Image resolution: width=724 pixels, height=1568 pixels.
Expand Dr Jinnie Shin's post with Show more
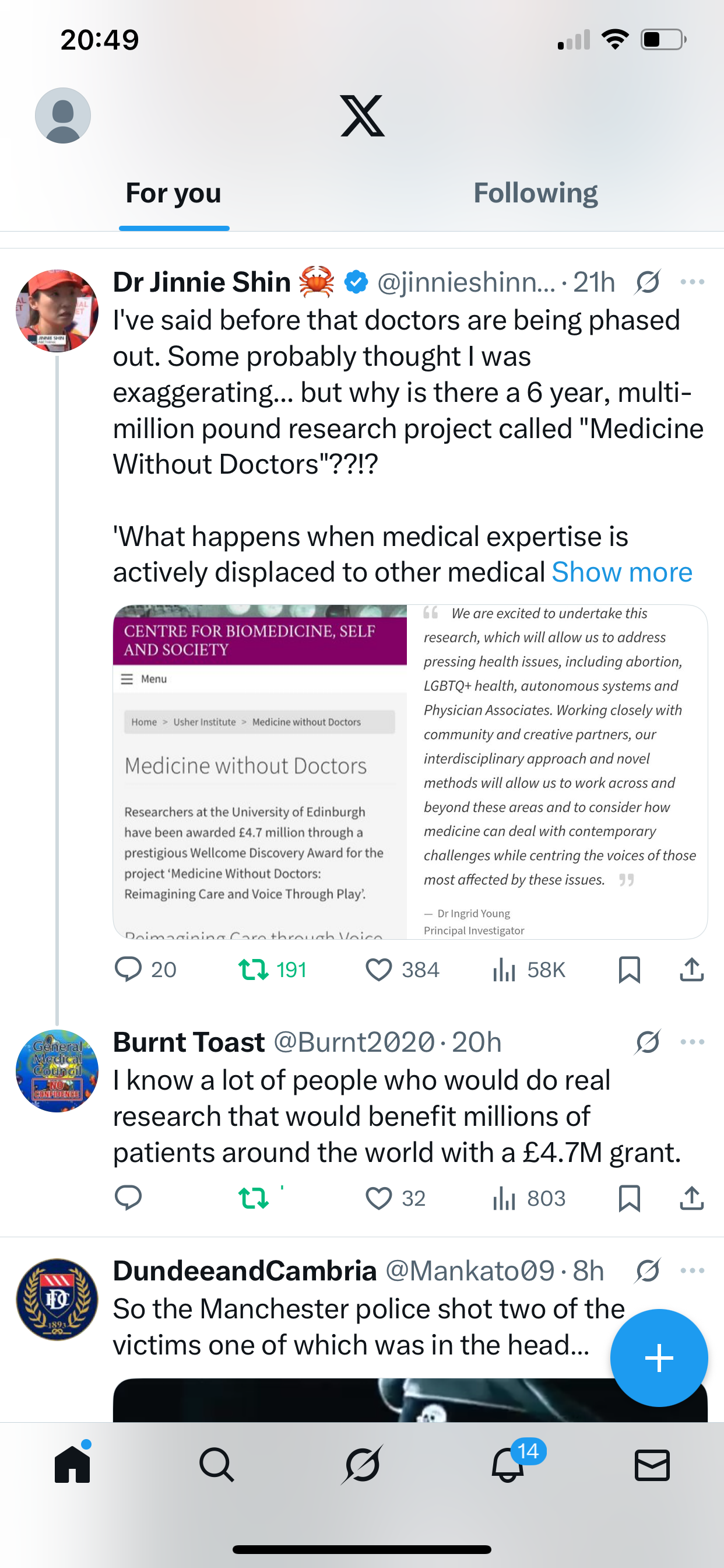pyautogui.click(x=621, y=573)
